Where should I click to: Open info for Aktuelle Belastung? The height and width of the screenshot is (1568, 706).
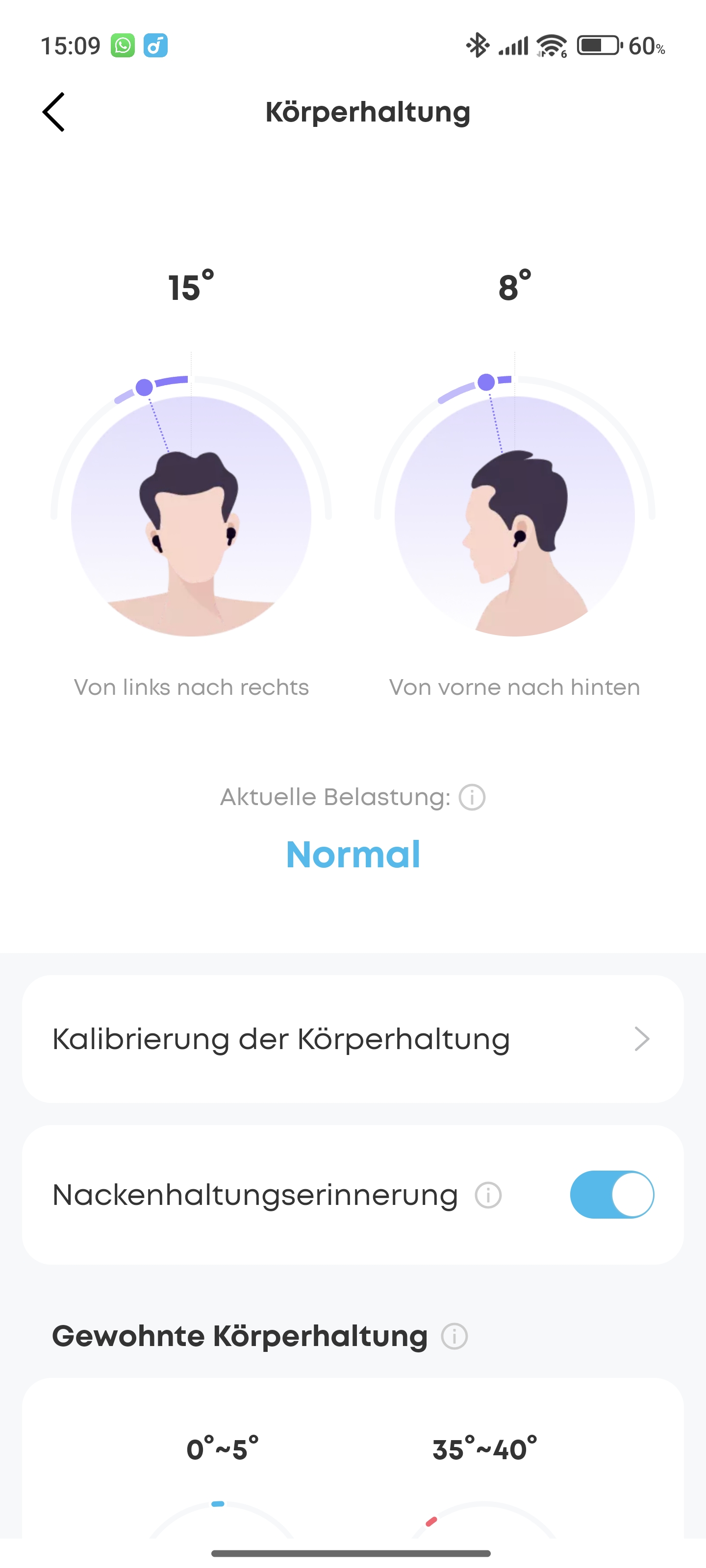pyautogui.click(x=472, y=797)
